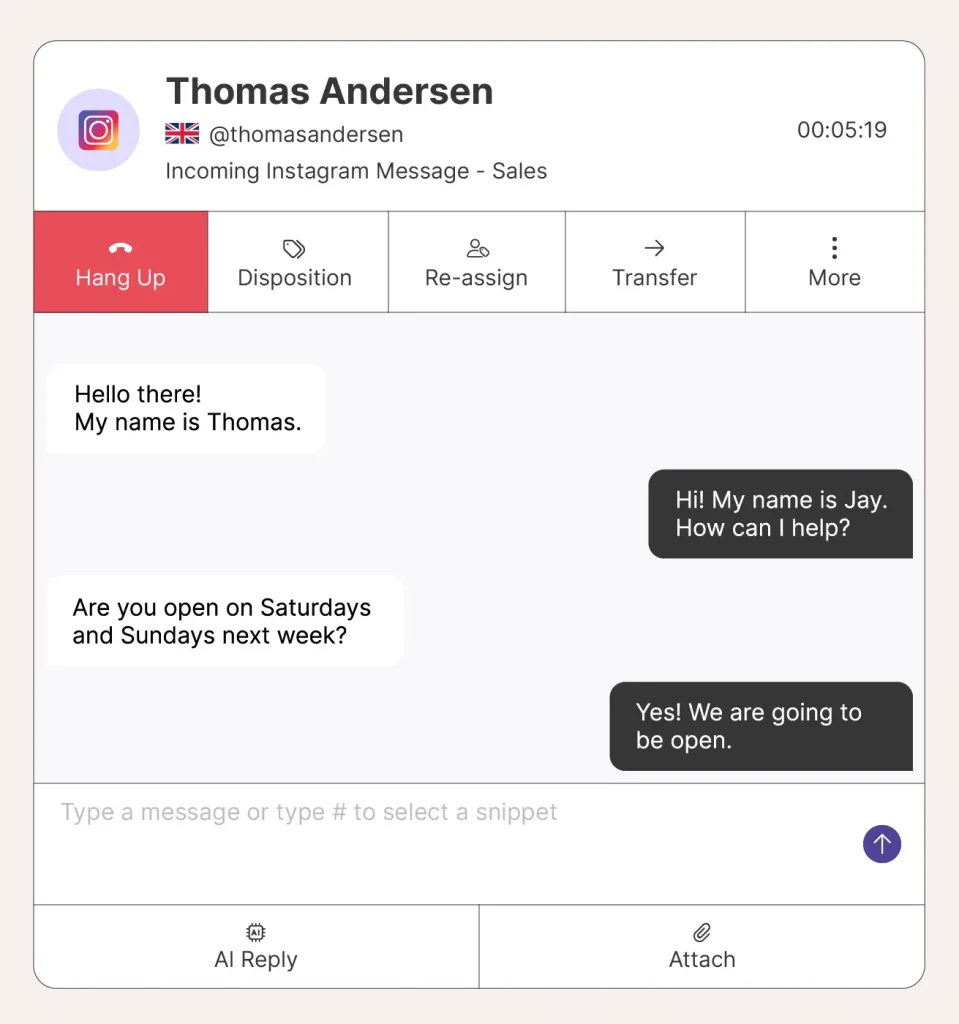Send the message with the arrow button

point(882,844)
